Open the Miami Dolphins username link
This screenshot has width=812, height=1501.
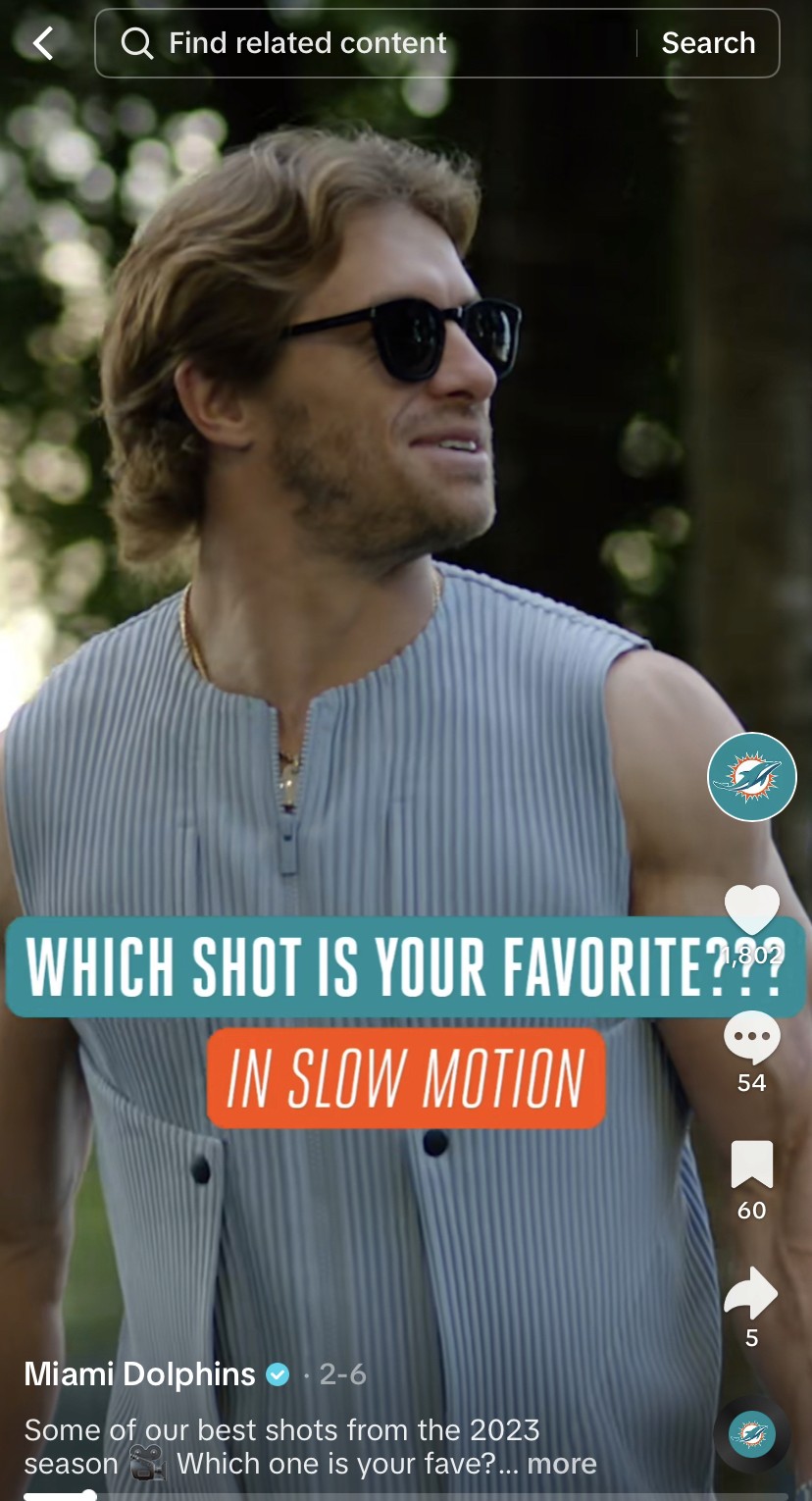click(x=139, y=1373)
